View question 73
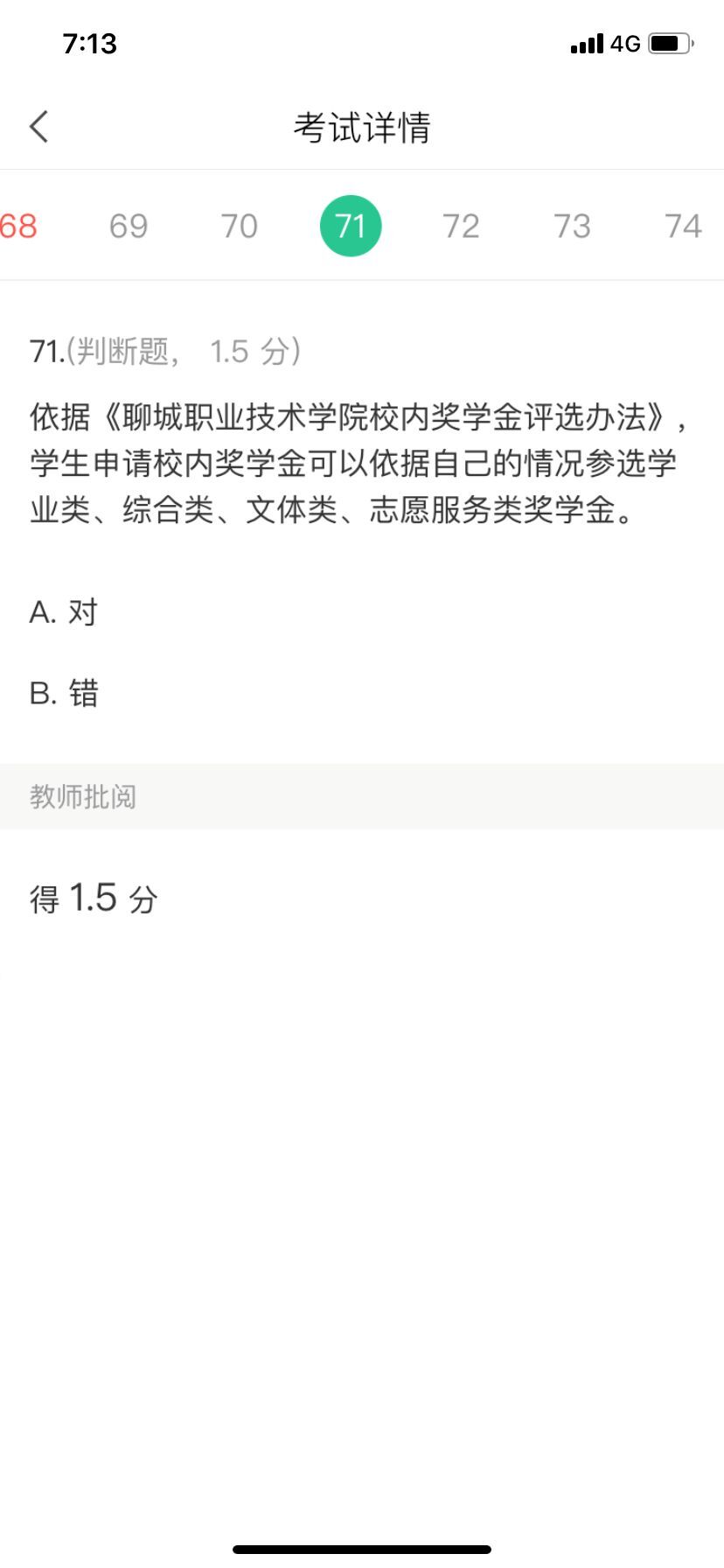The image size is (724, 1568). click(x=572, y=226)
